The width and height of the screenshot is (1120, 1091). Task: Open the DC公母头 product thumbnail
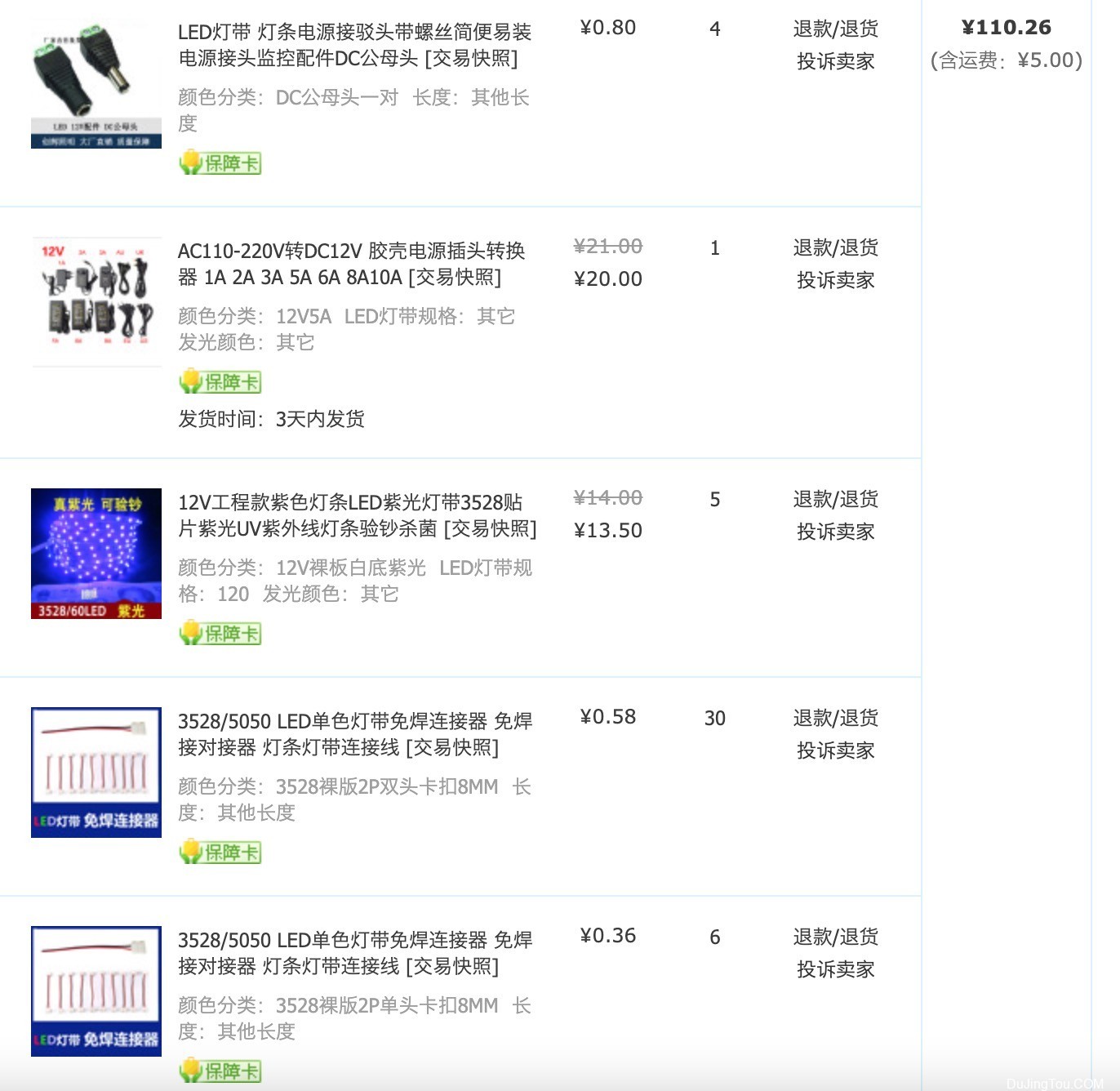pos(96,86)
